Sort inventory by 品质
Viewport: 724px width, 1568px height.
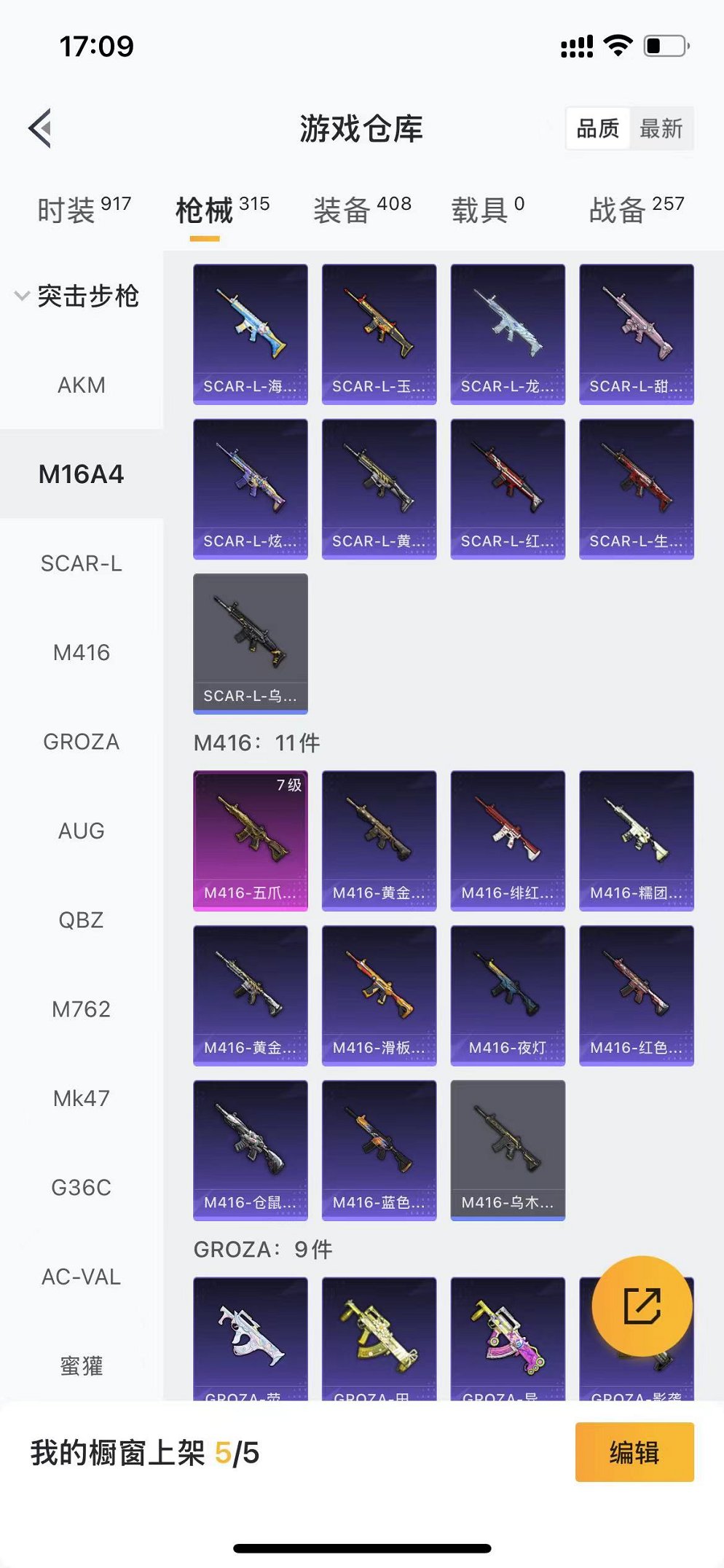coord(597,129)
